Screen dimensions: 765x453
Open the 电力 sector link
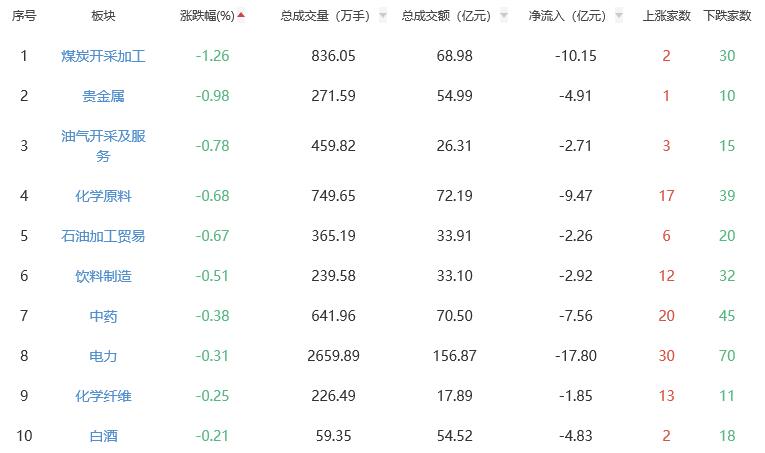(x=103, y=356)
